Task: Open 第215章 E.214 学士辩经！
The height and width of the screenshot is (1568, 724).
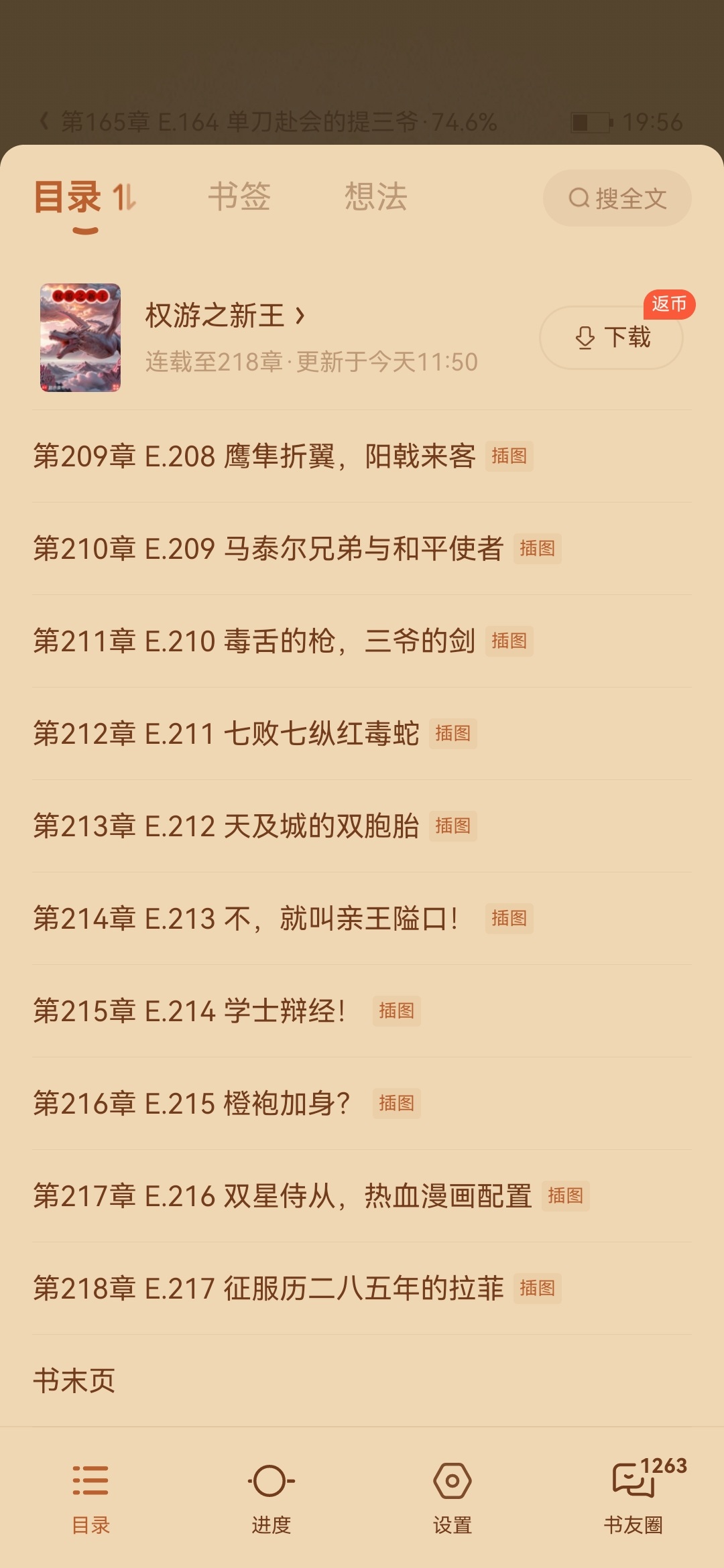Action: point(189,1011)
